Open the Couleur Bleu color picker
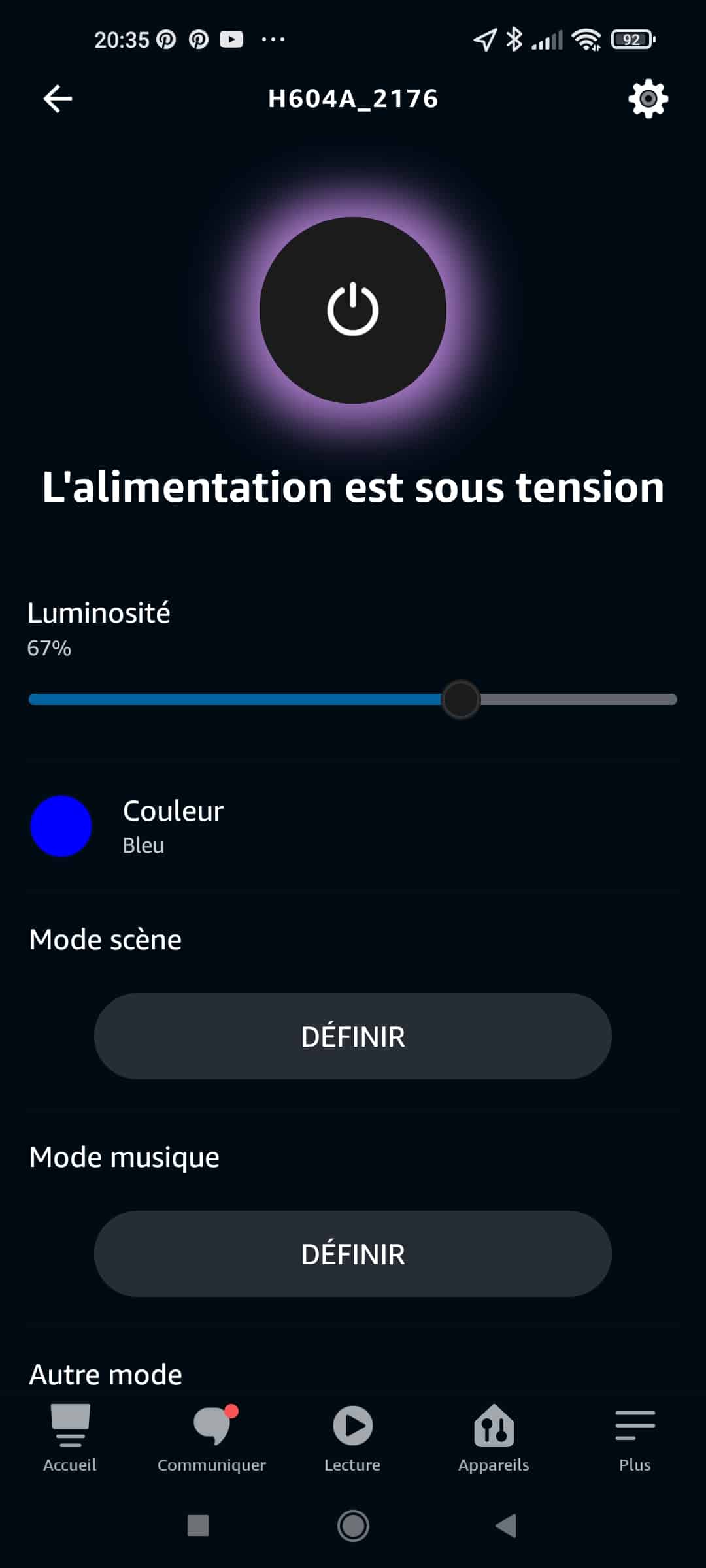This screenshot has width=706, height=1568. [x=353, y=826]
